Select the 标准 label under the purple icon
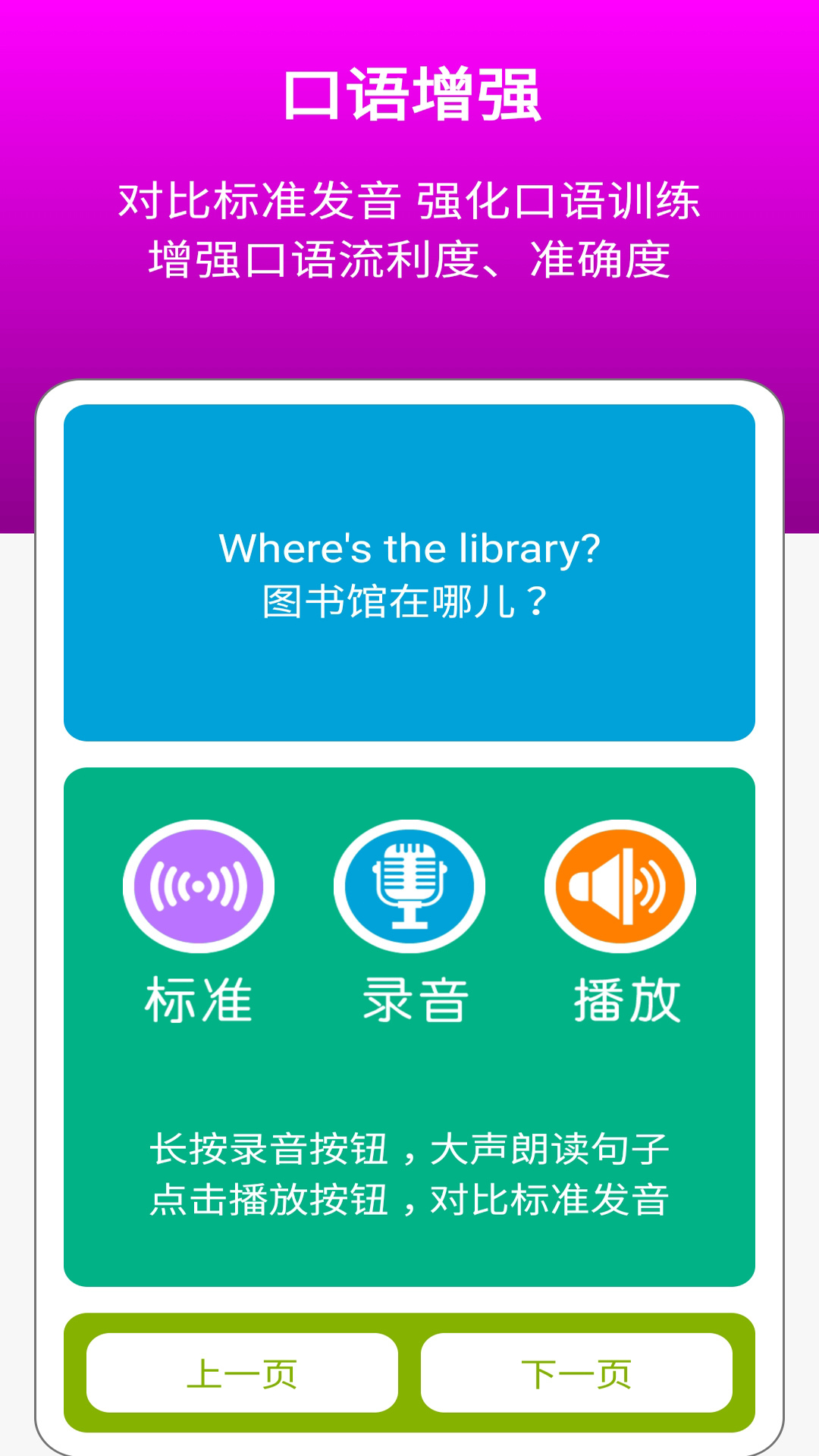This screenshot has width=819, height=1456. (x=197, y=997)
